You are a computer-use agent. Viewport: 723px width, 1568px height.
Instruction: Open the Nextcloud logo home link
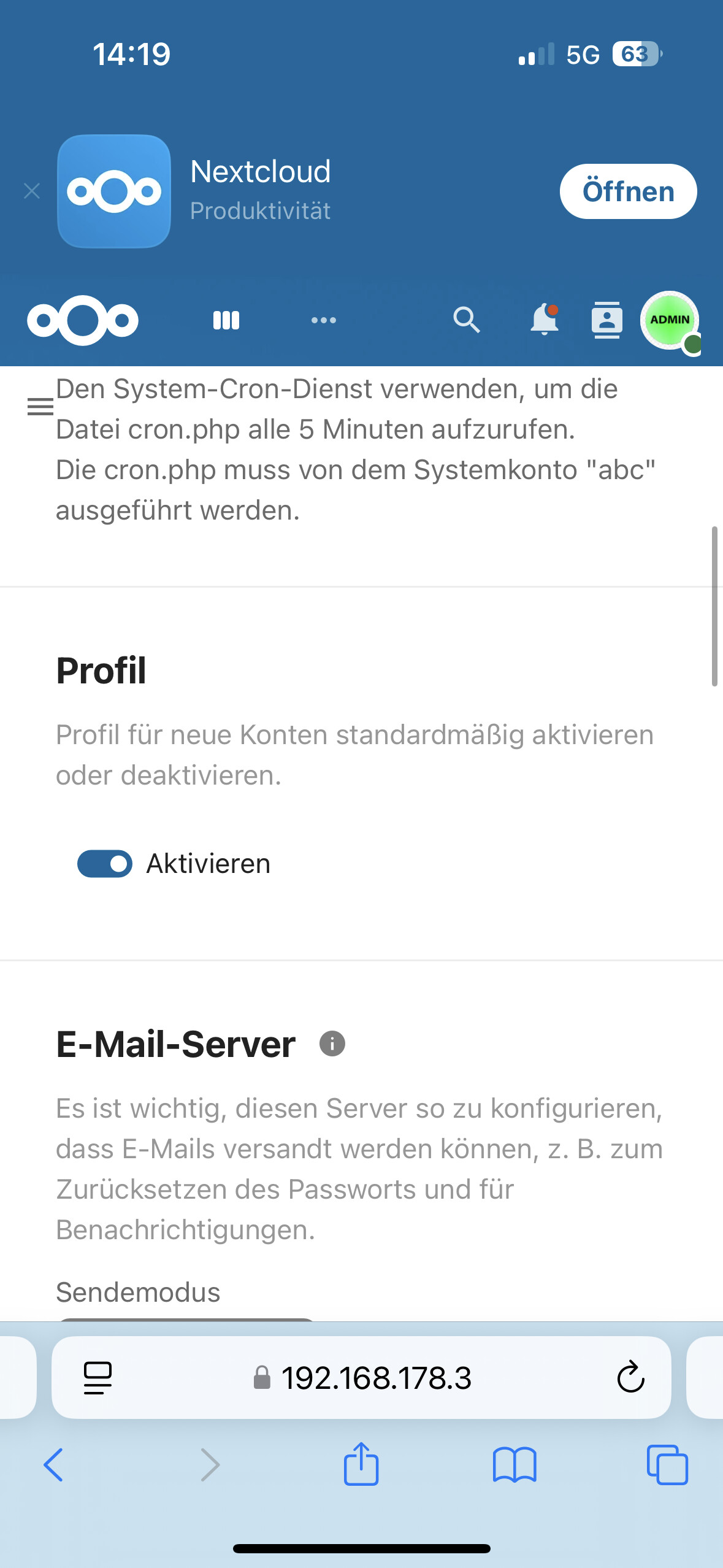(x=83, y=320)
